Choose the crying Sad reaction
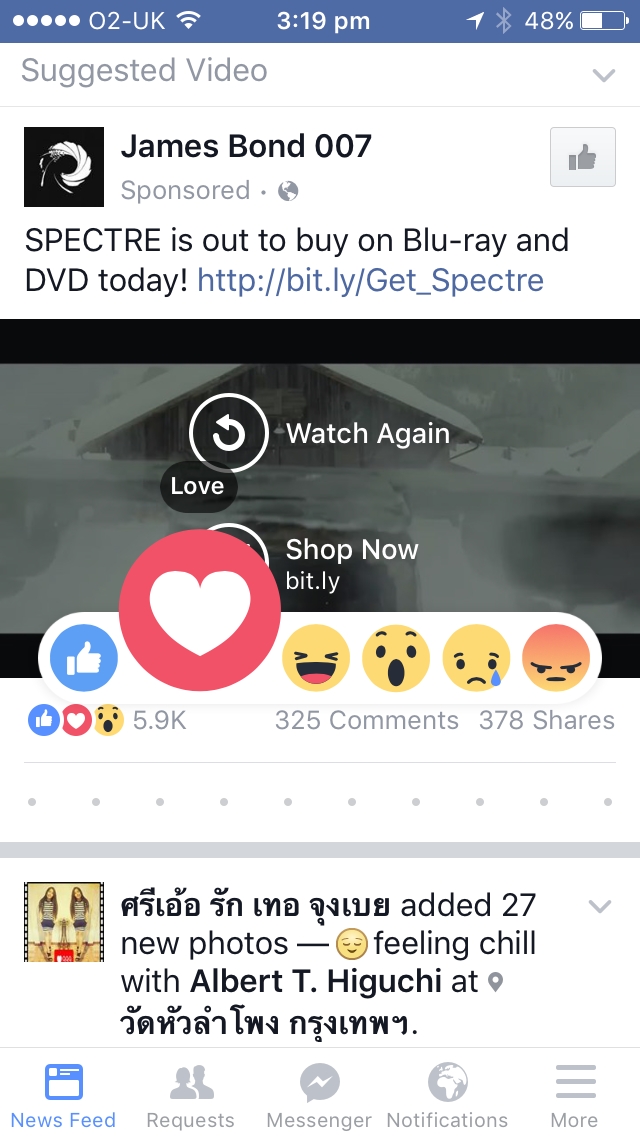The height and width of the screenshot is (1136, 640). pyautogui.click(x=476, y=659)
